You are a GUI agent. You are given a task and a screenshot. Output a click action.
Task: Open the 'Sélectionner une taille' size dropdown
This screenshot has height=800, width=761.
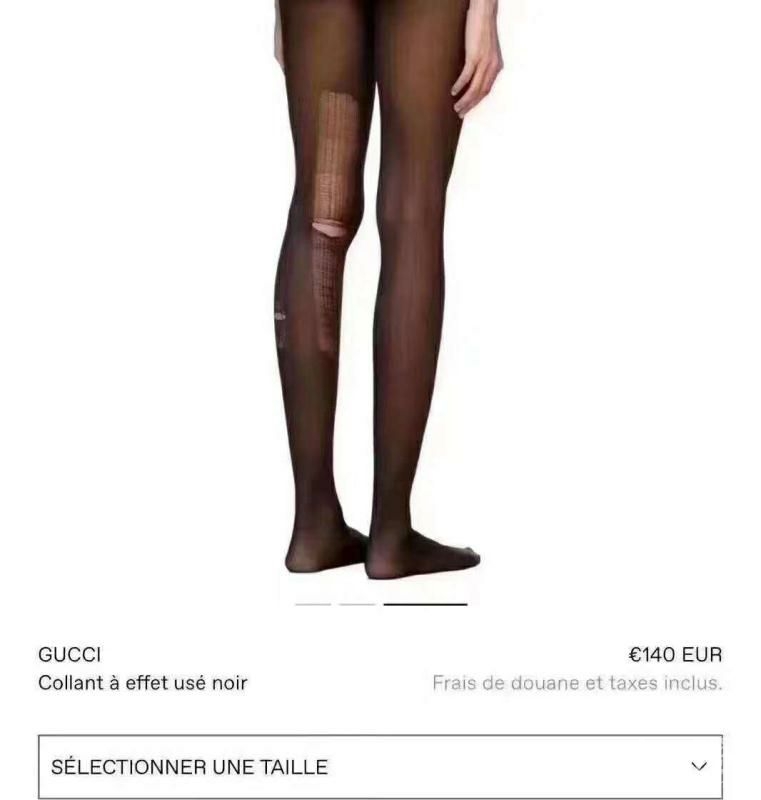click(380, 767)
